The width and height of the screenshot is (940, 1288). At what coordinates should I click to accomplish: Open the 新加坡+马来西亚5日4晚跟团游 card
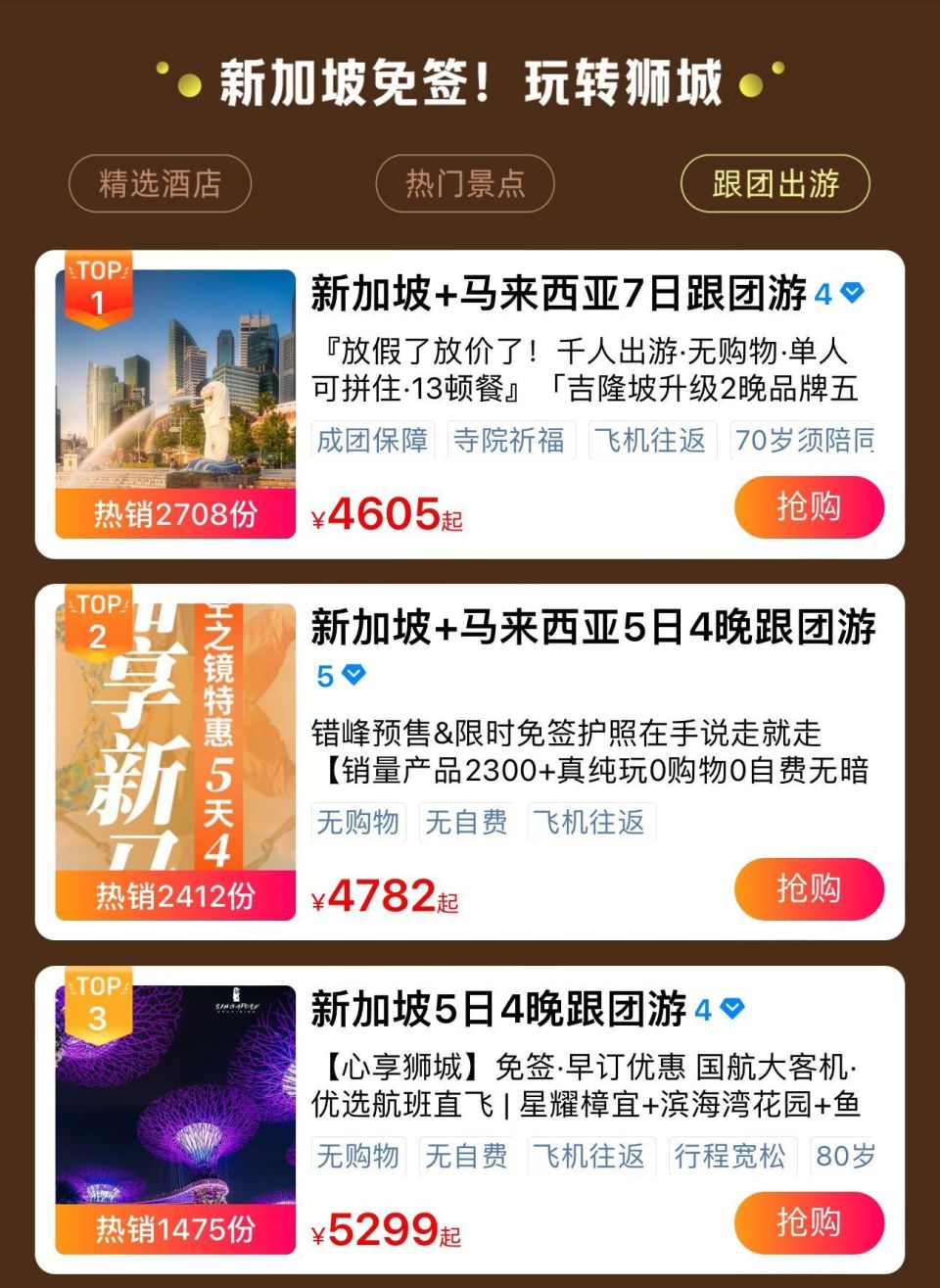click(x=592, y=628)
